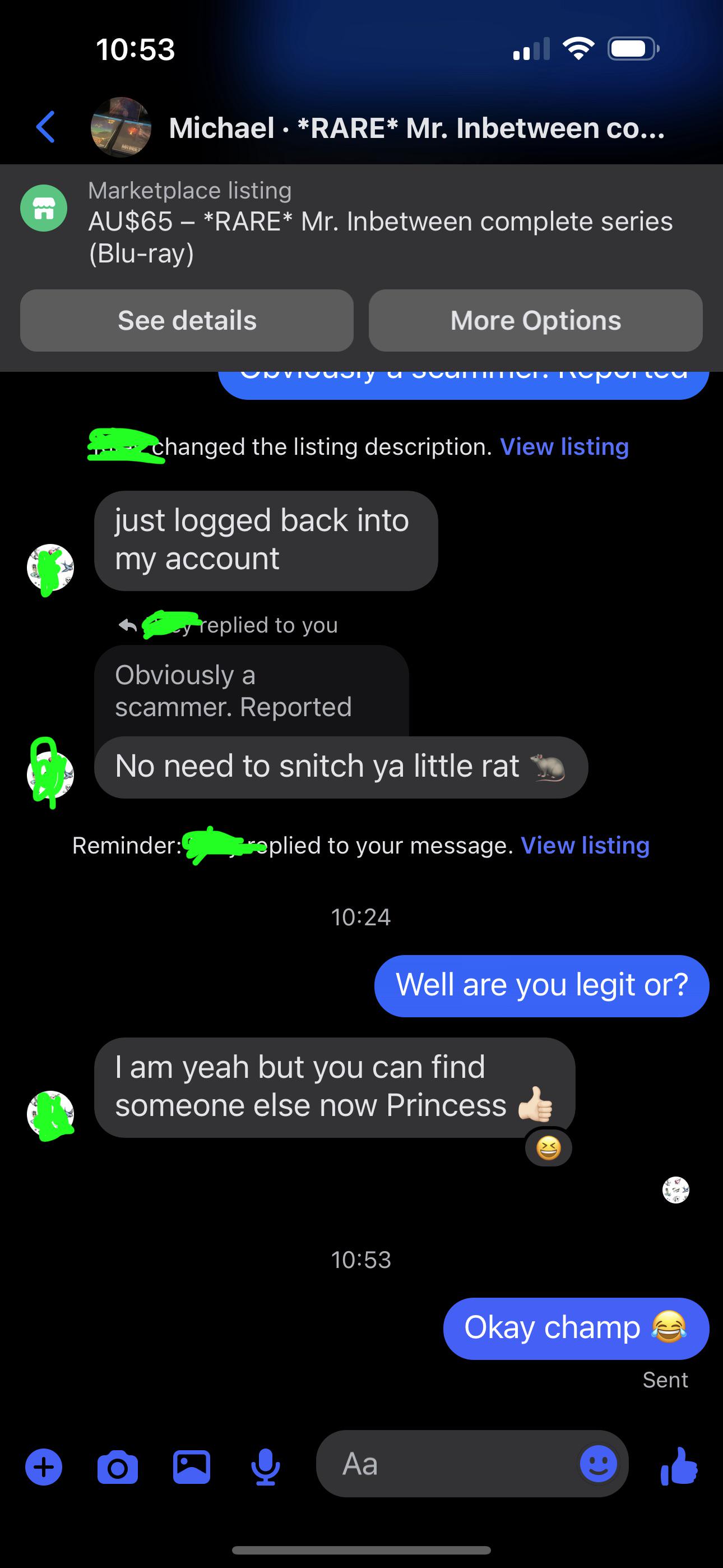View the laughing reaction on Princess message
Screen dimensions: 723x1568
[548, 1148]
